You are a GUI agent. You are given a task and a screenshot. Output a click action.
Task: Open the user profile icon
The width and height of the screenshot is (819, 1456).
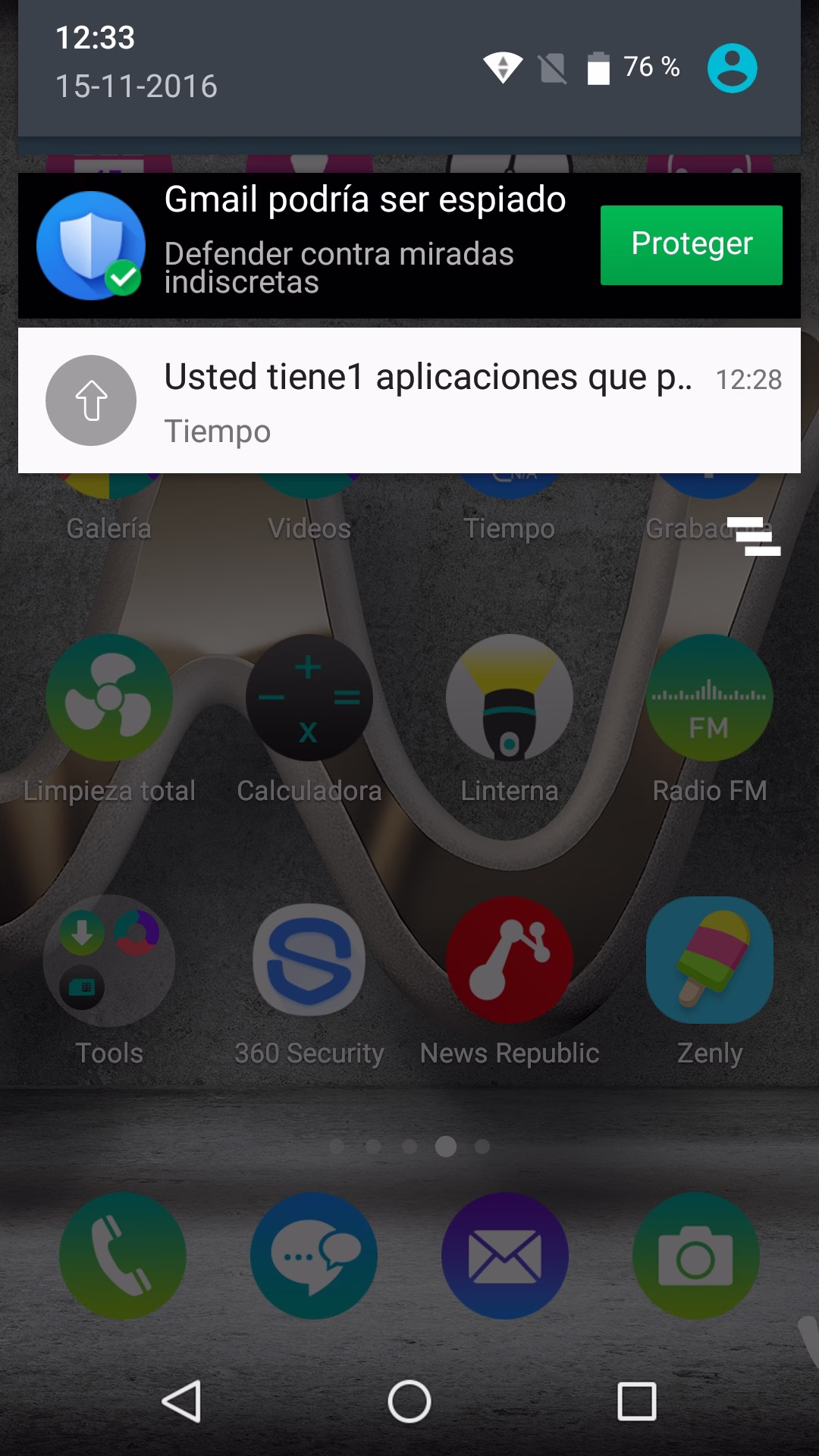[x=732, y=68]
